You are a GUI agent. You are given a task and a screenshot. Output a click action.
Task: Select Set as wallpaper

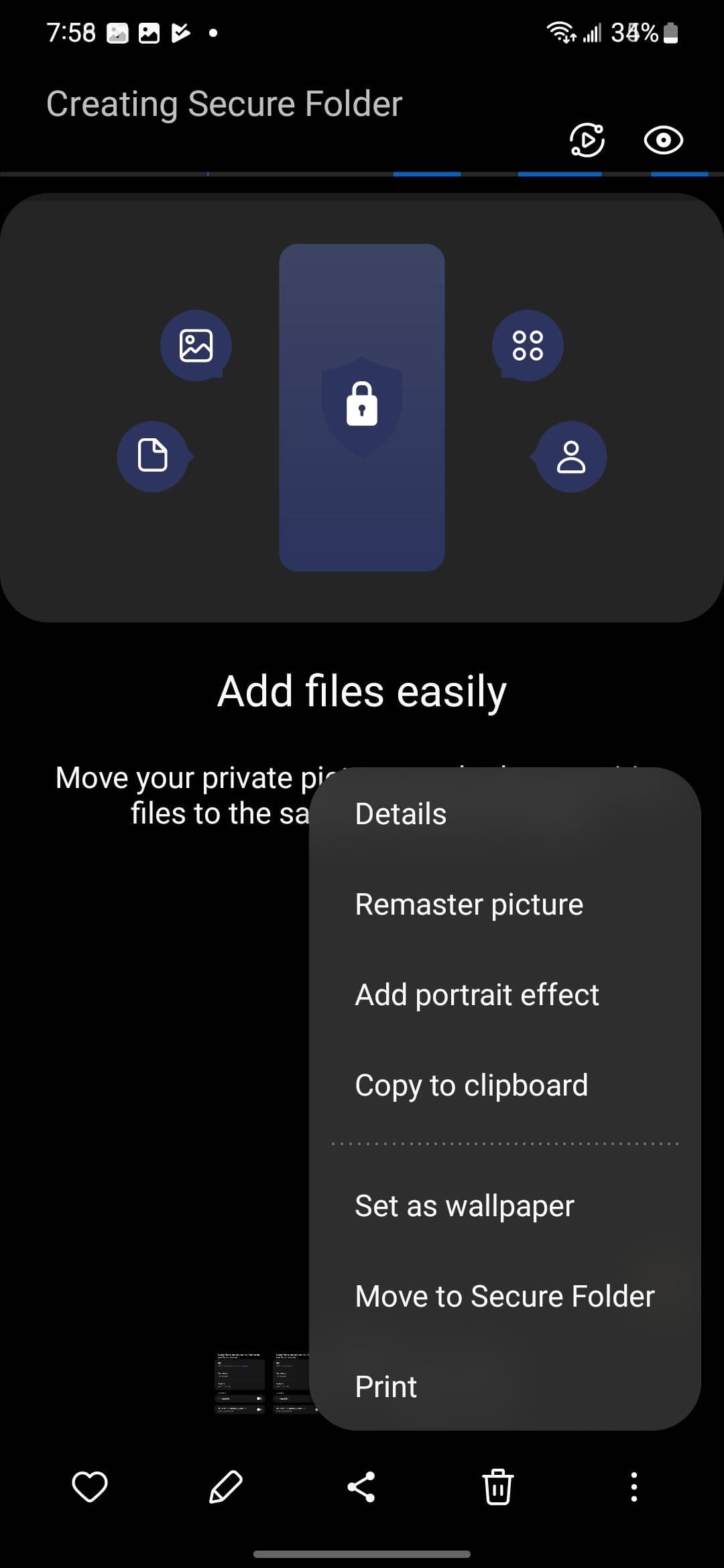pyautogui.click(x=465, y=1205)
